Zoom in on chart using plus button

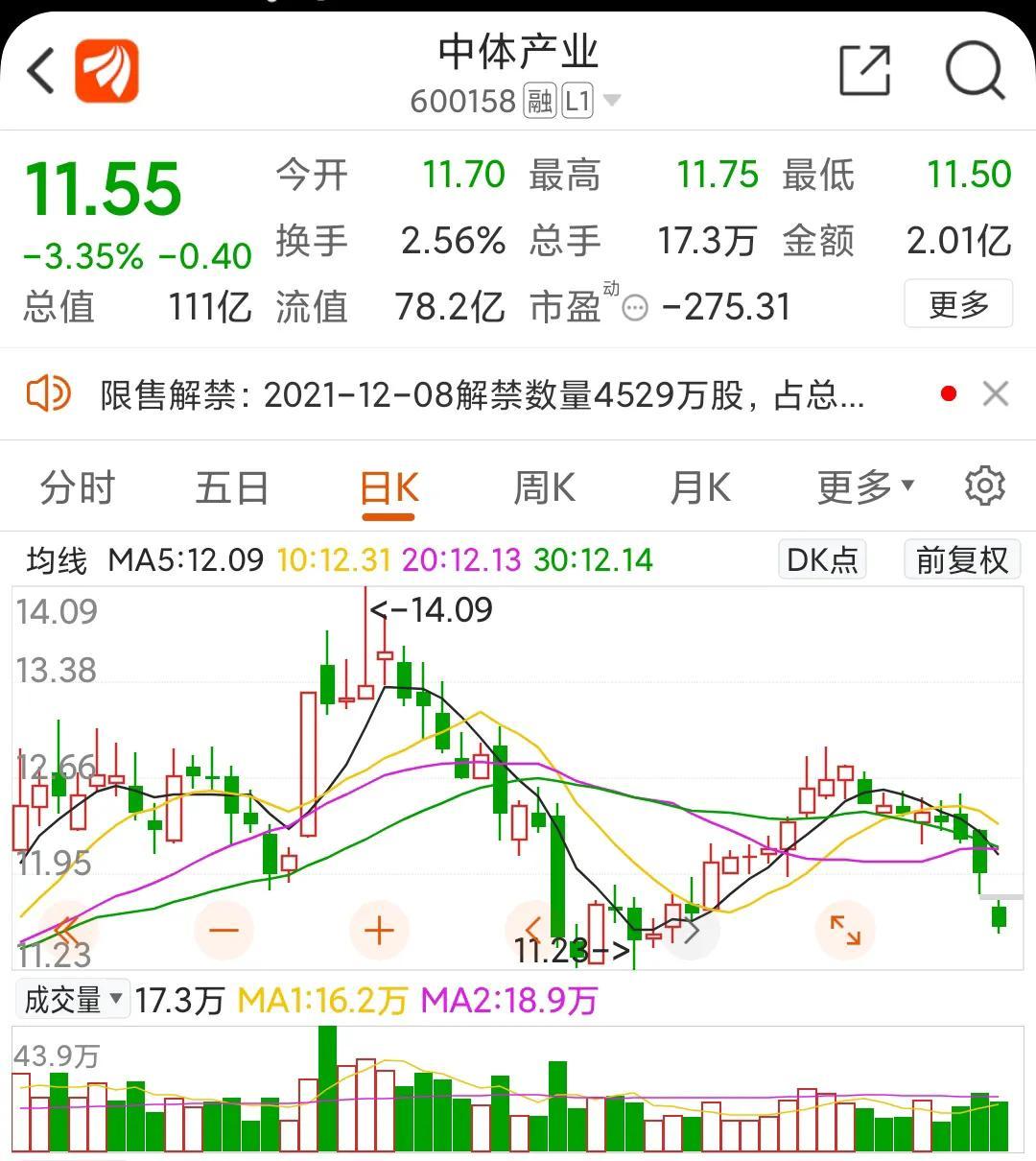(x=379, y=929)
